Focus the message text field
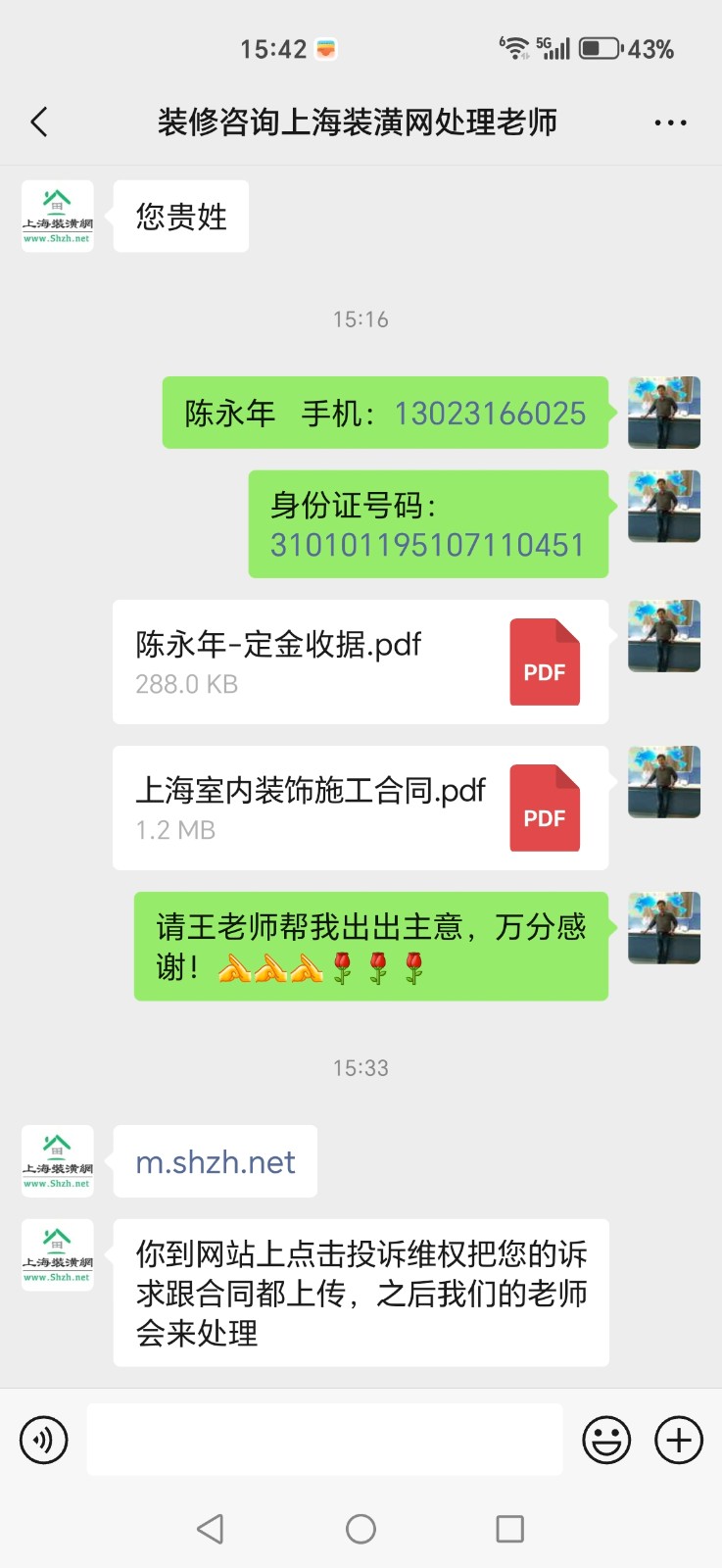The width and height of the screenshot is (722, 1568). (x=324, y=1440)
